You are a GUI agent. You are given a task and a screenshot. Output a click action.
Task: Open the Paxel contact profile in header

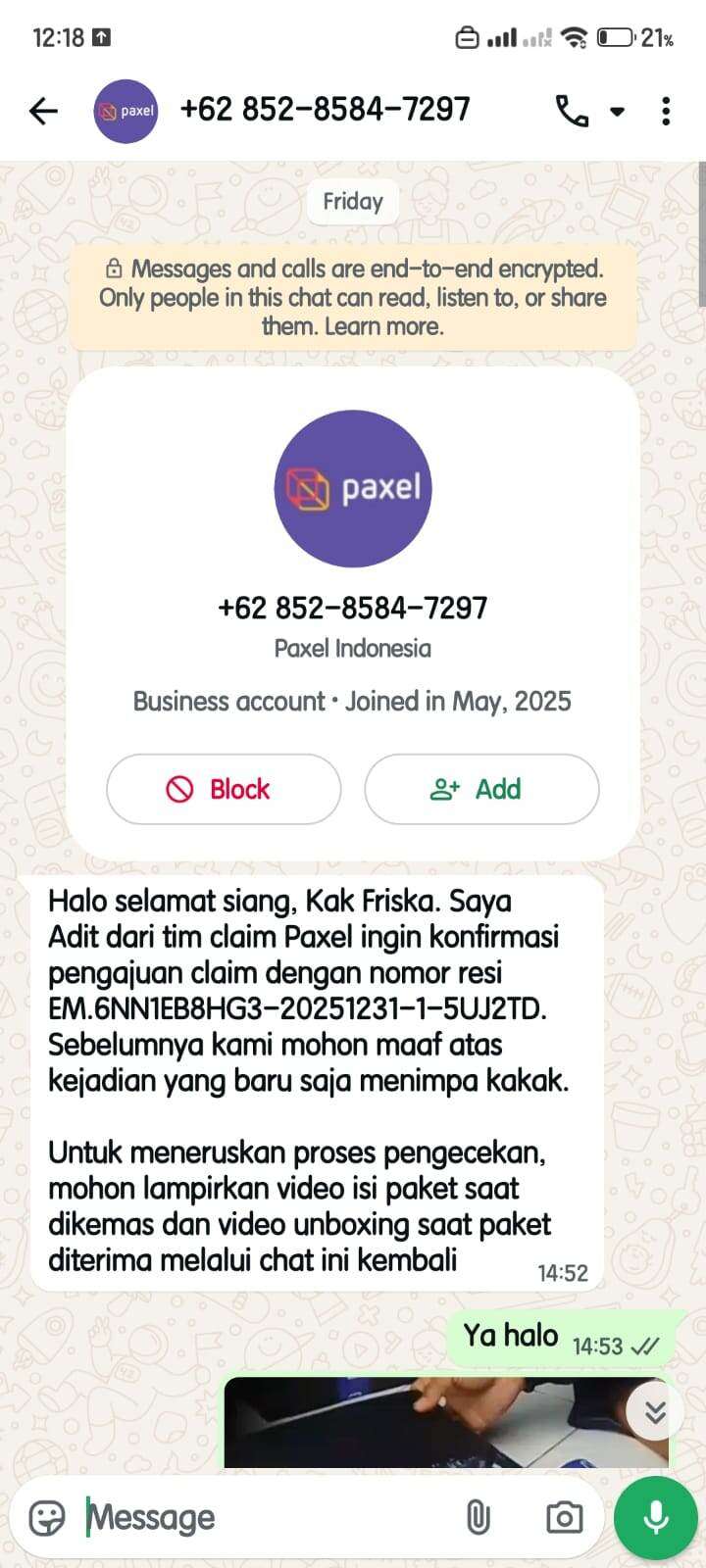click(126, 111)
